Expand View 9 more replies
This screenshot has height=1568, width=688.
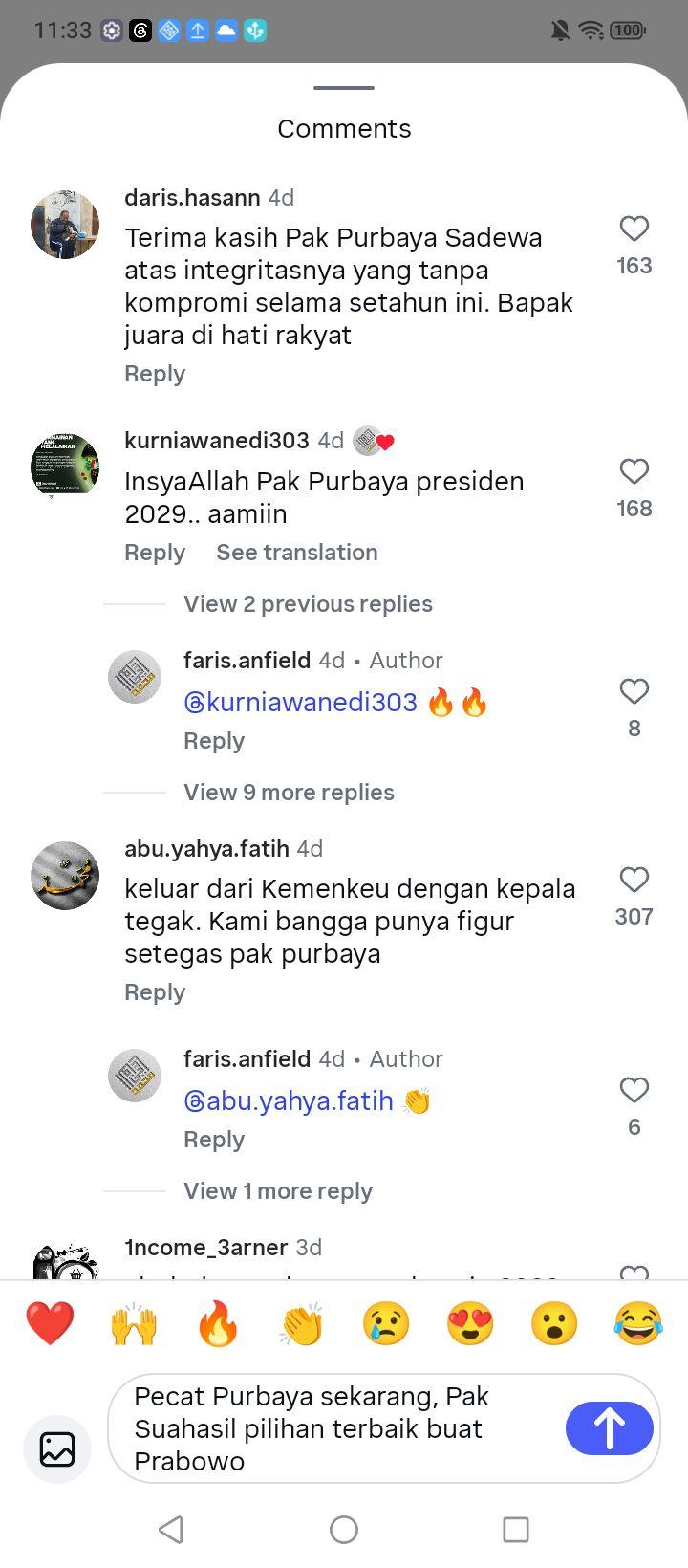point(289,793)
